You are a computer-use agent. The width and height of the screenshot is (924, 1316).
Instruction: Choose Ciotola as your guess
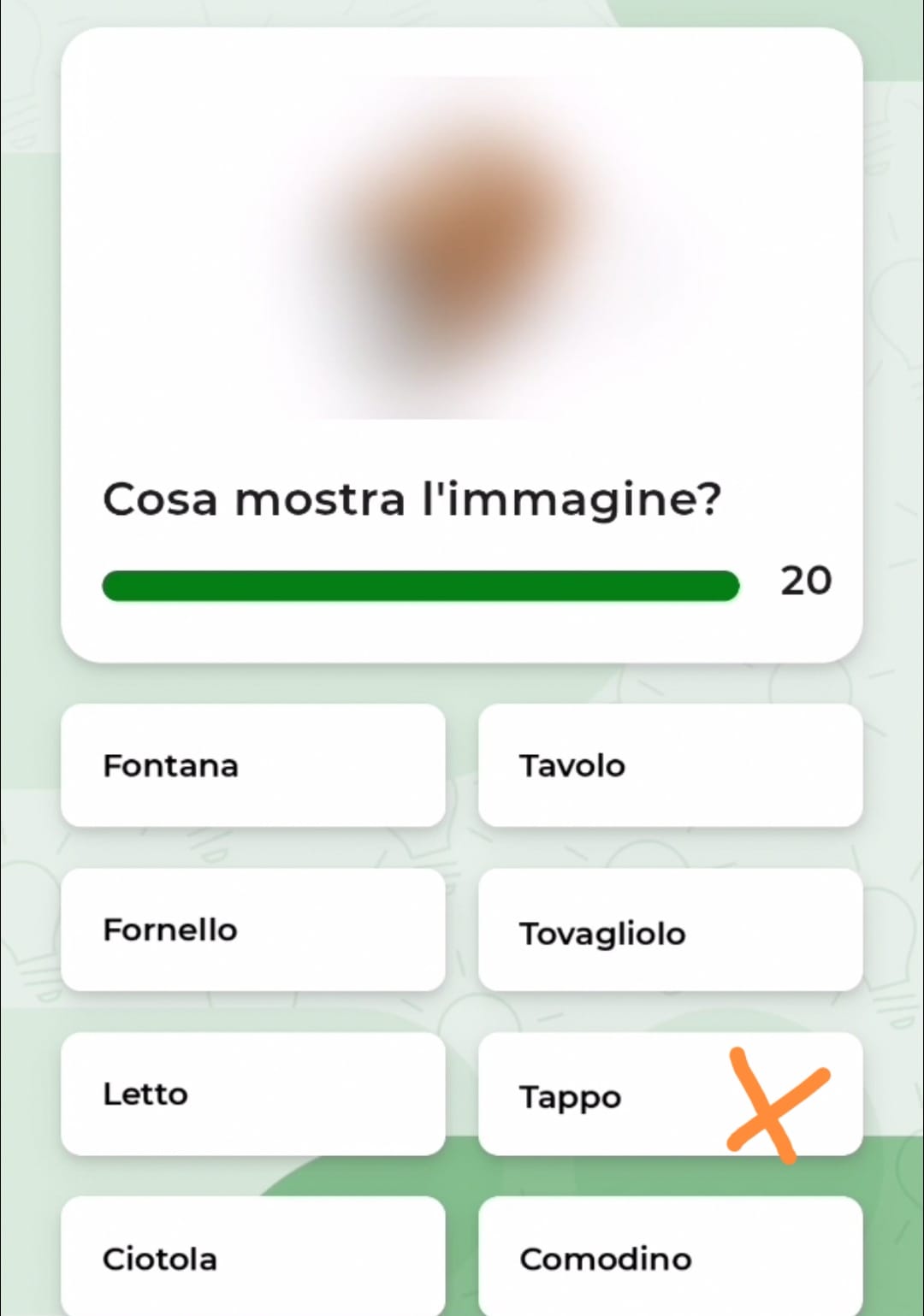coord(252,1257)
